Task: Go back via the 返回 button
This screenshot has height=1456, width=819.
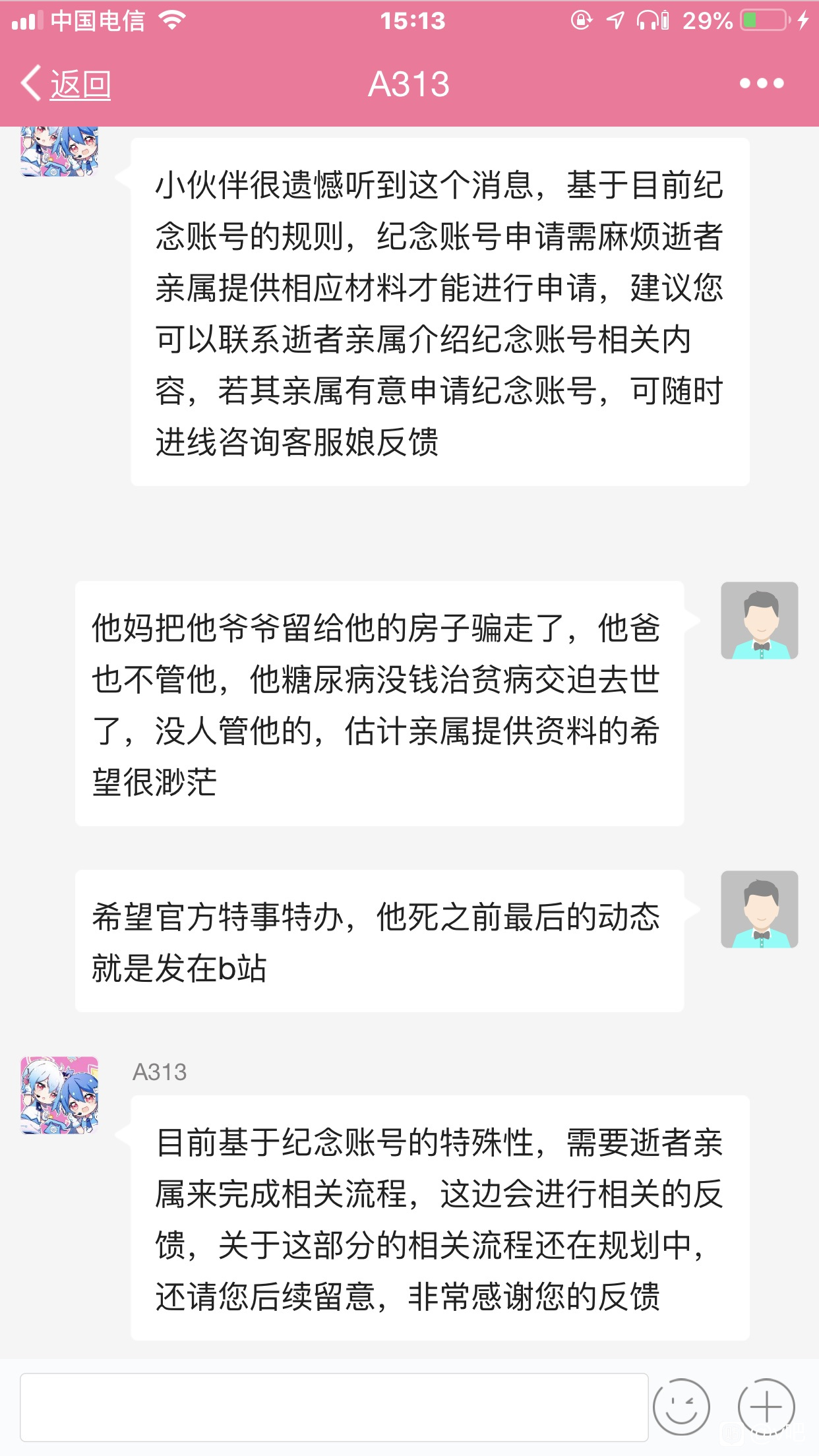Action: tap(66, 84)
